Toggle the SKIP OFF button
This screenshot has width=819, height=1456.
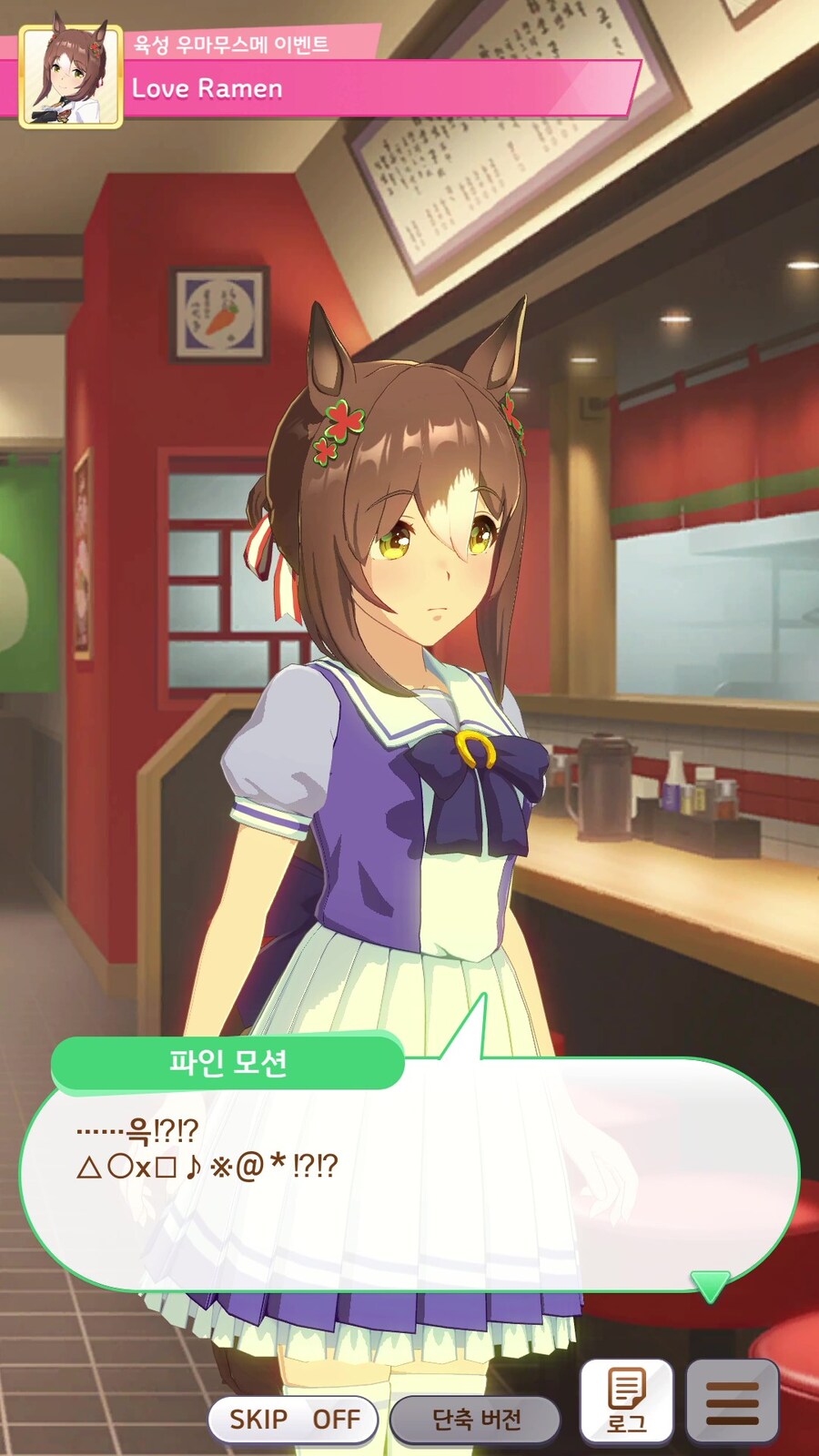point(293,1419)
